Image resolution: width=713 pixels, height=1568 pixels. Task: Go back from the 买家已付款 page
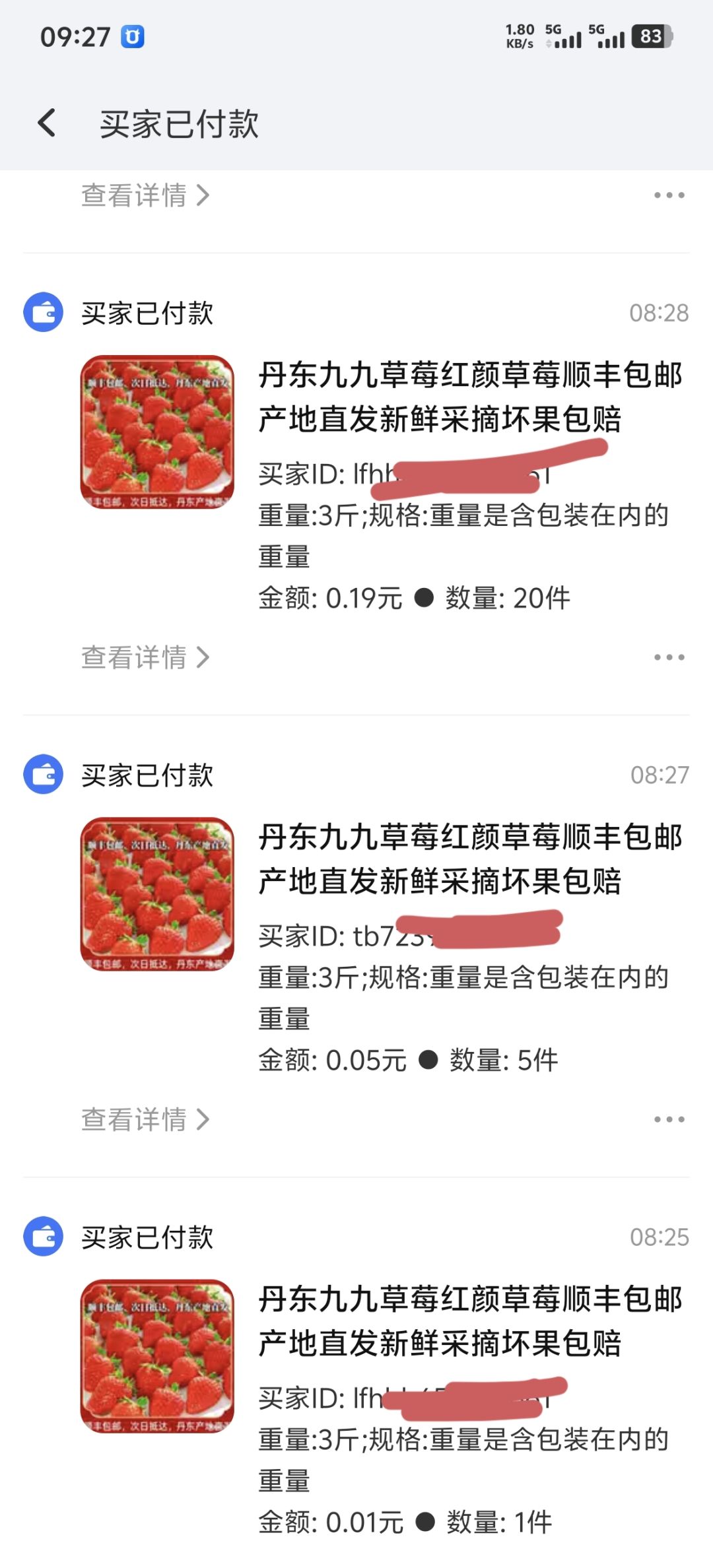tap(47, 123)
